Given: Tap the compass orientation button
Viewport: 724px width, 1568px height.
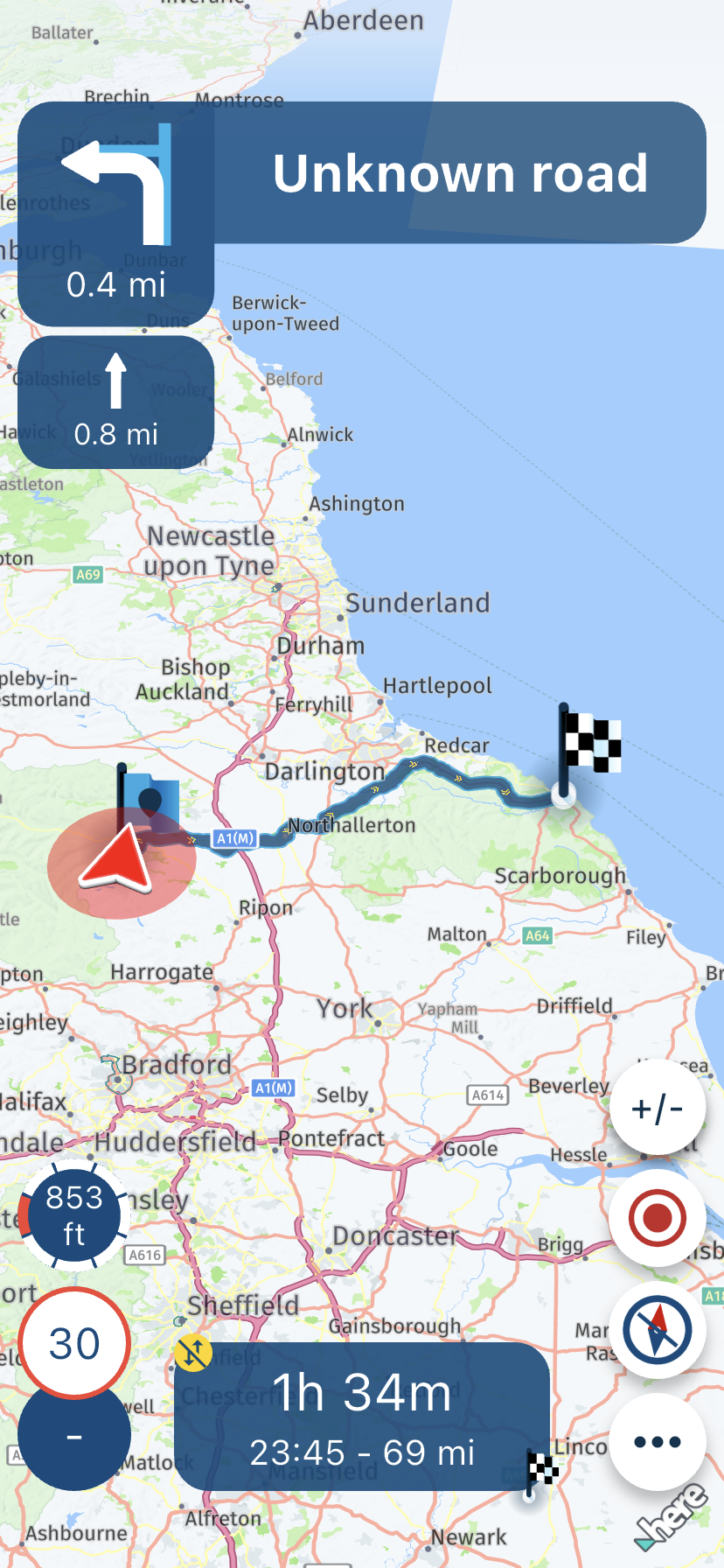Looking at the screenshot, I should click(x=658, y=1330).
